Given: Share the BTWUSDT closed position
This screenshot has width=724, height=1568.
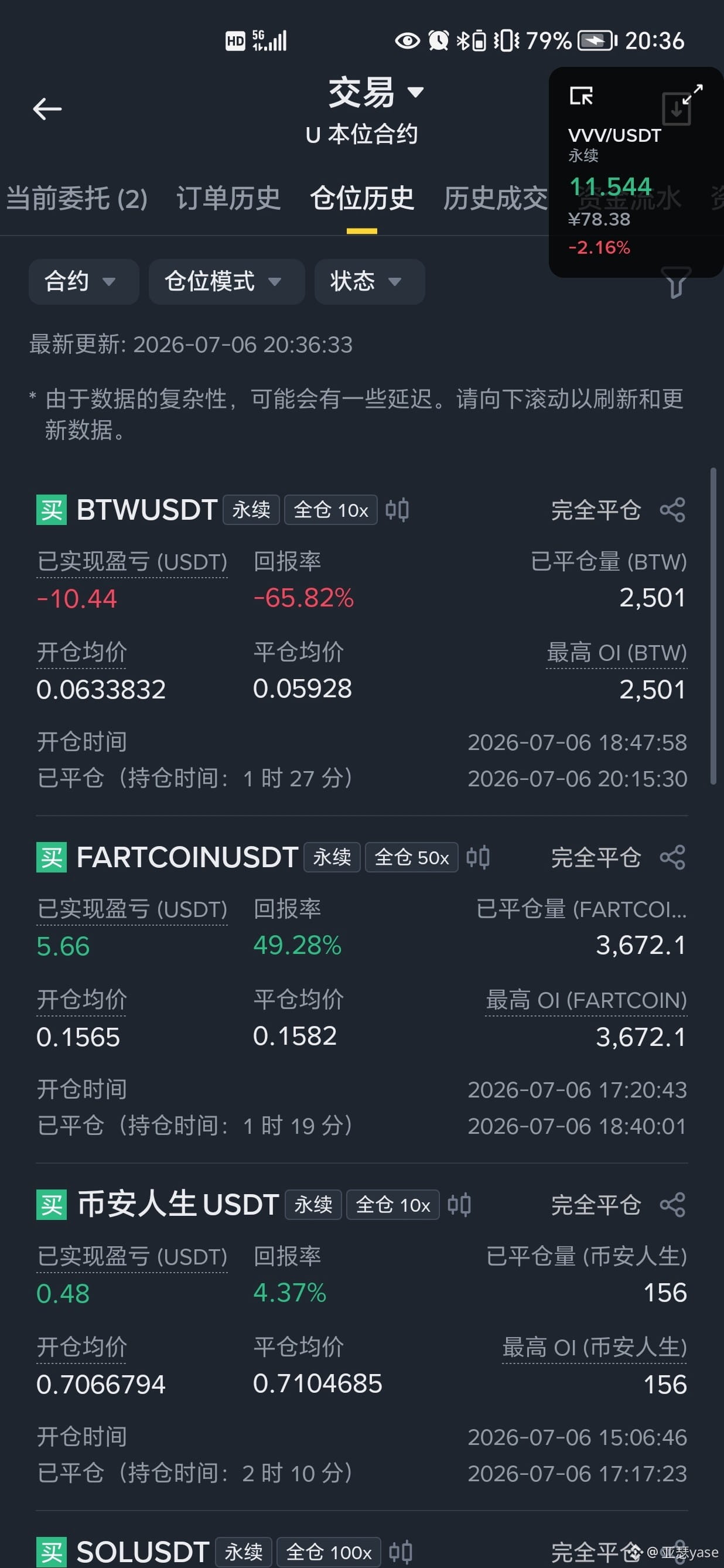Looking at the screenshot, I should 672,509.
